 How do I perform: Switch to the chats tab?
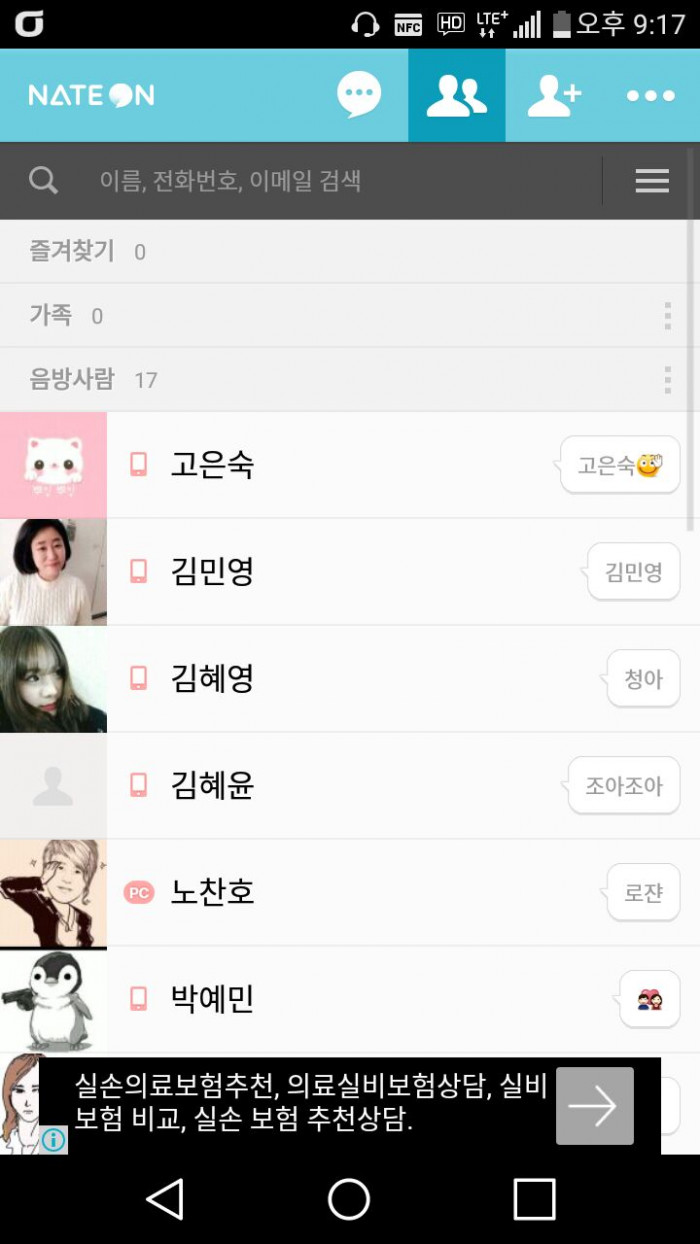pos(359,96)
